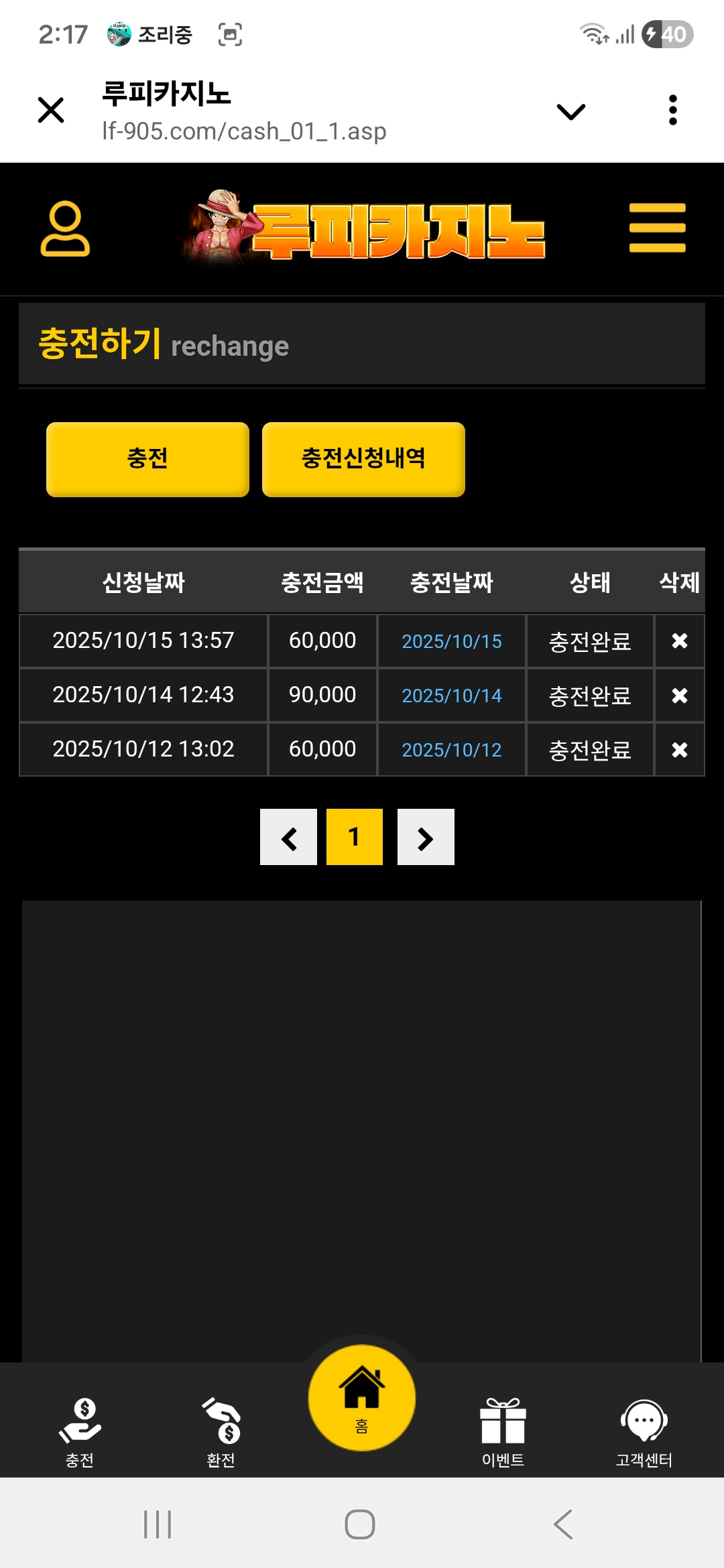This screenshot has height=1568, width=724.
Task: Open the 이벤트 tab
Action: (503, 1432)
